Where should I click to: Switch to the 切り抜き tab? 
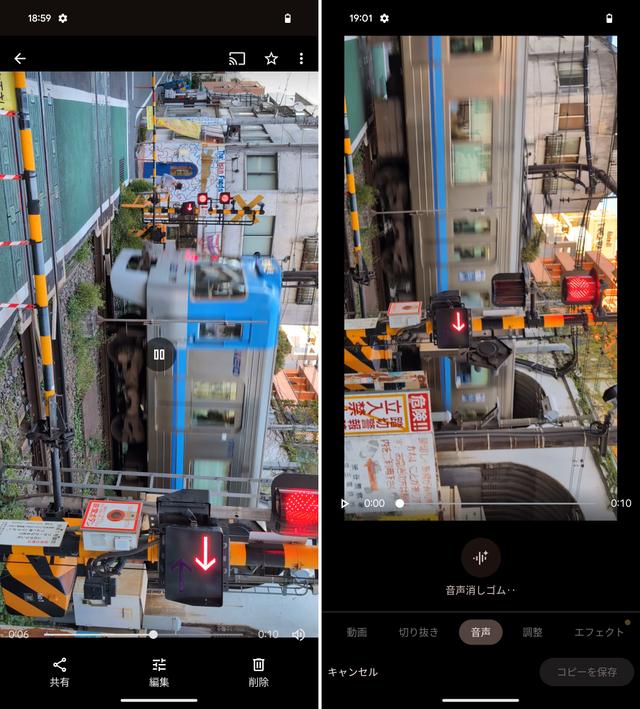(x=418, y=632)
